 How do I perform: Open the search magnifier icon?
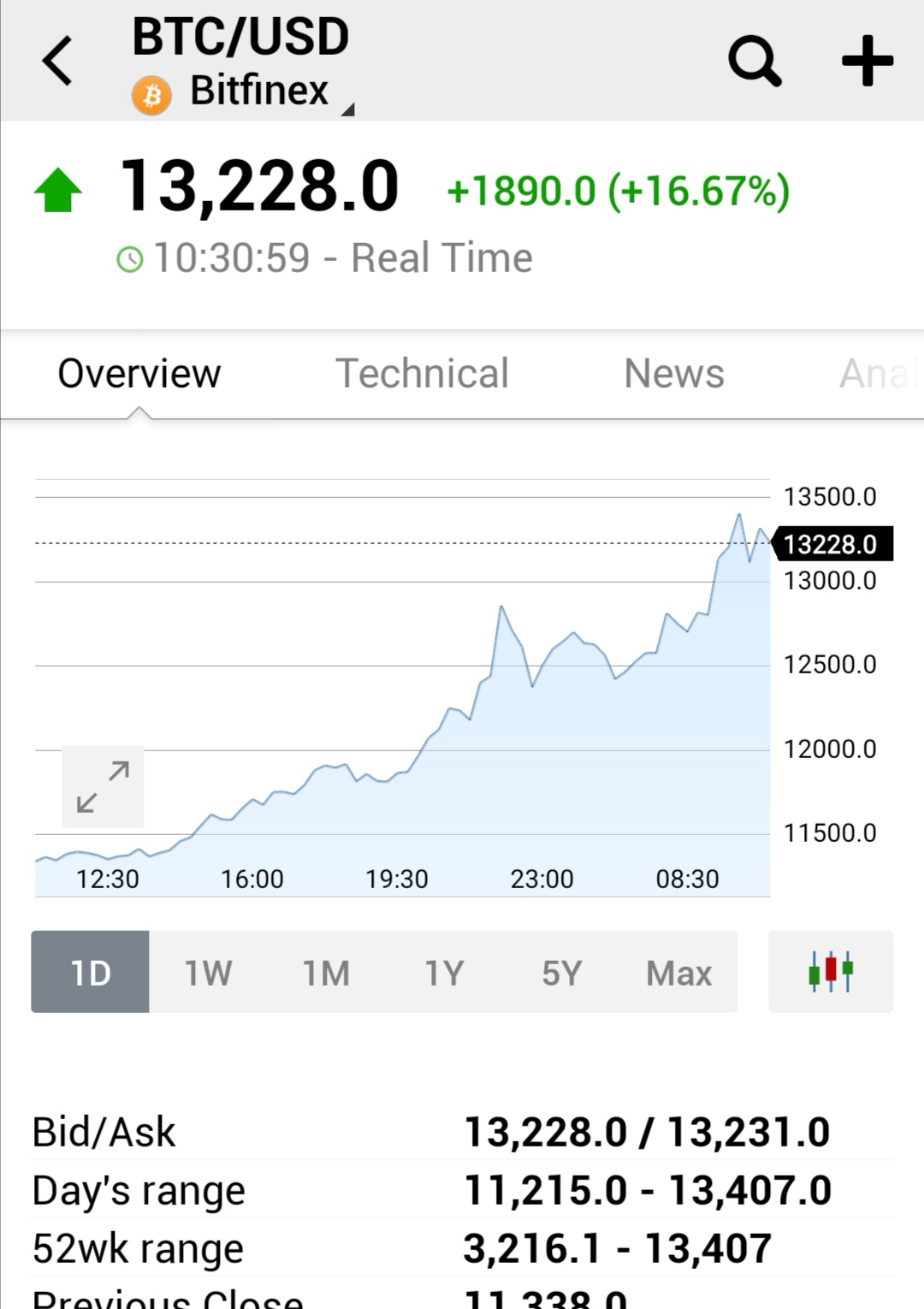point(755,61)
